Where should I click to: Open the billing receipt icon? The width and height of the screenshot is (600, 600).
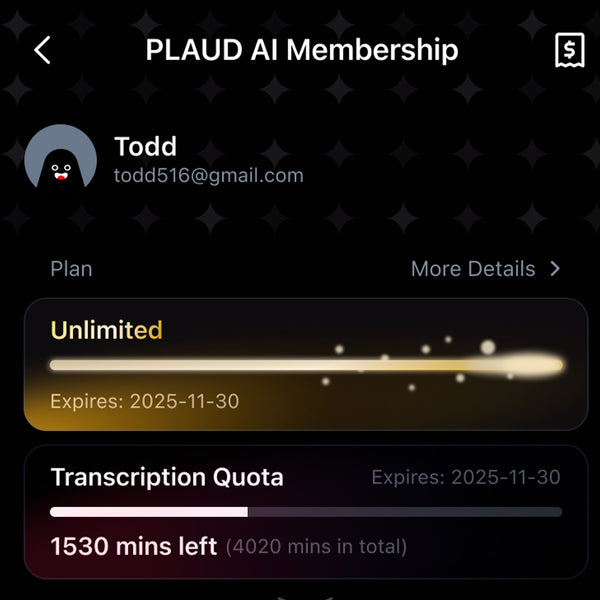click(569, 51)
